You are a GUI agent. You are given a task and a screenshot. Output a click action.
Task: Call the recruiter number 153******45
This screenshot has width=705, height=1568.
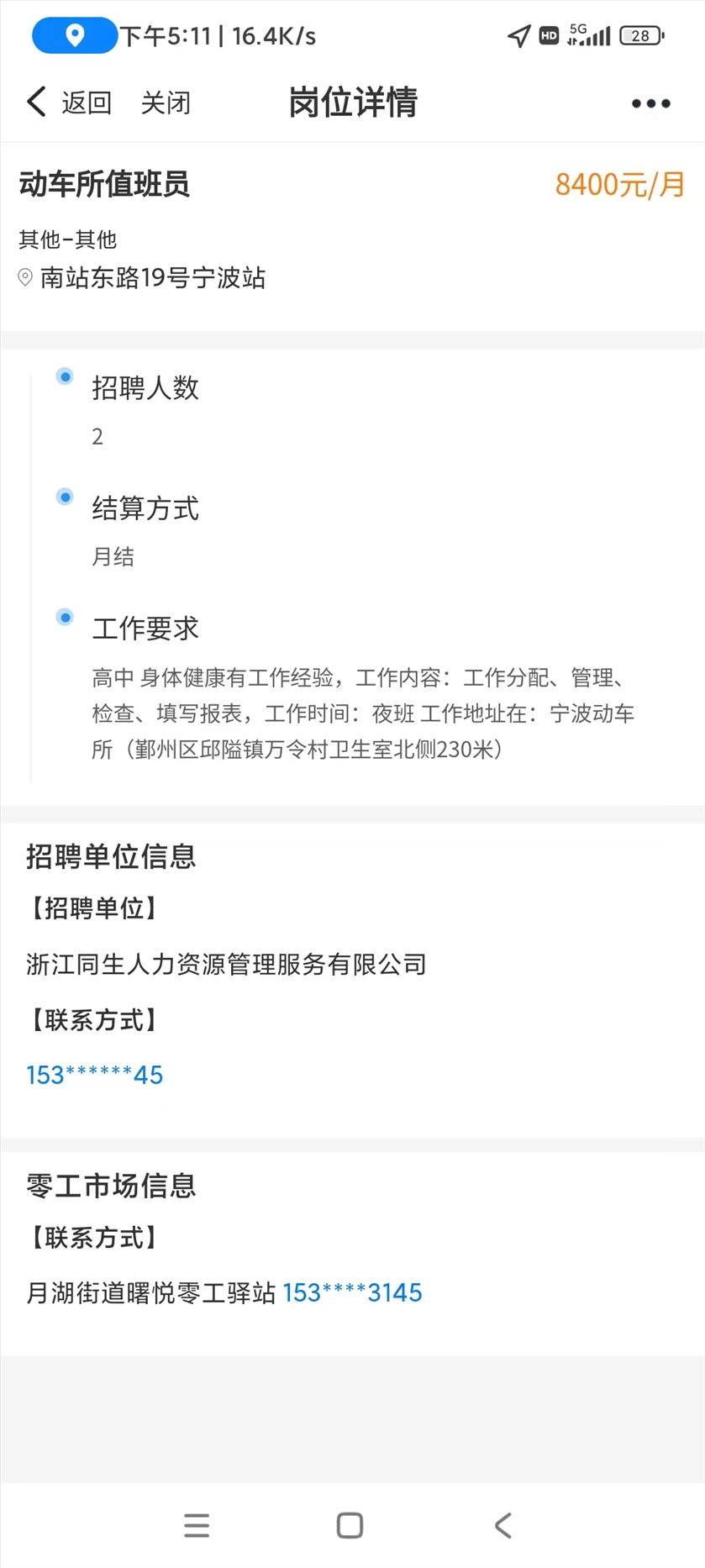tap(95, 1075)
